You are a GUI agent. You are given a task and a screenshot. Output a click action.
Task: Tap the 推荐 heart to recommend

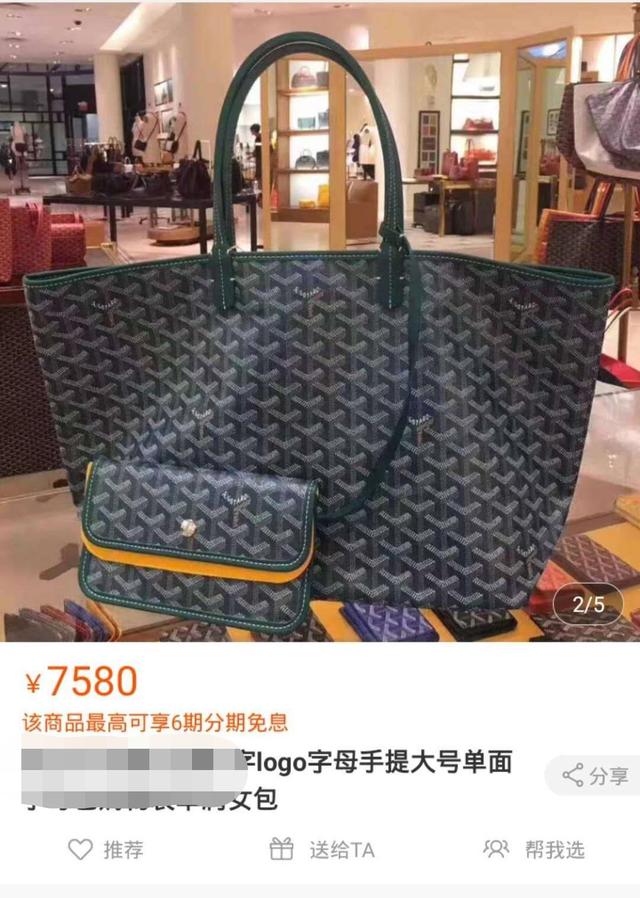pyautogui.click(x=105, y=850)
